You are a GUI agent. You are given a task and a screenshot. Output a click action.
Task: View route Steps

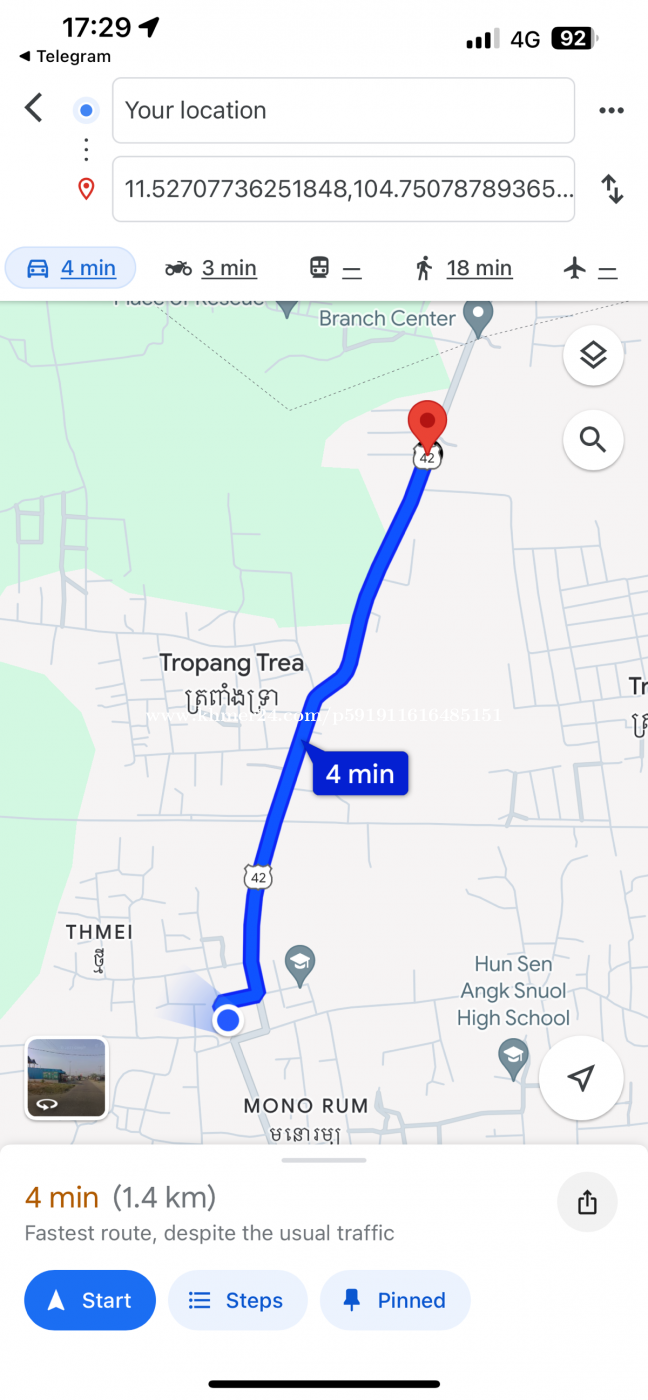(x=237, y=1300)
